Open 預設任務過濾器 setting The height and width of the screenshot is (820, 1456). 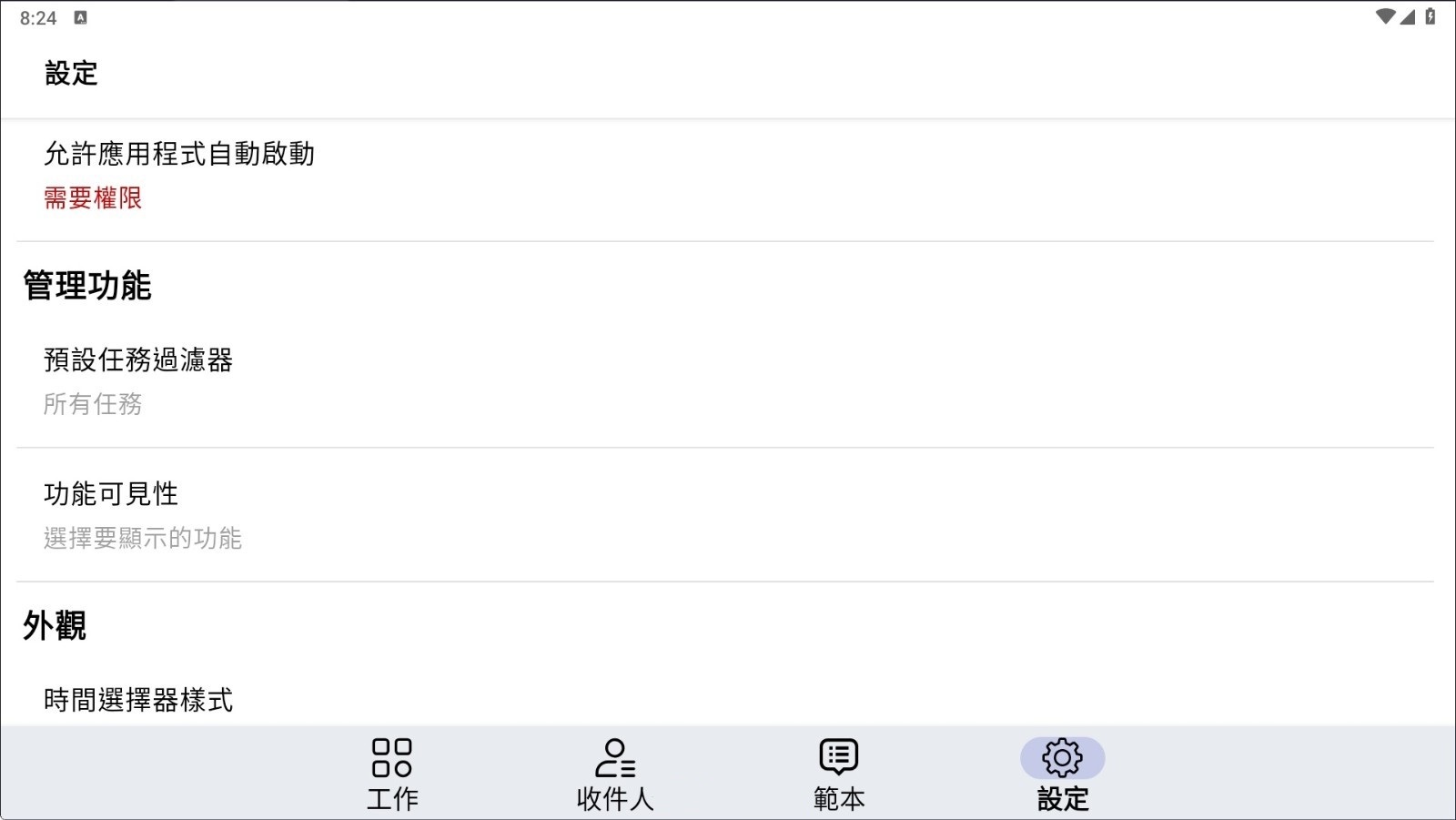138,380
